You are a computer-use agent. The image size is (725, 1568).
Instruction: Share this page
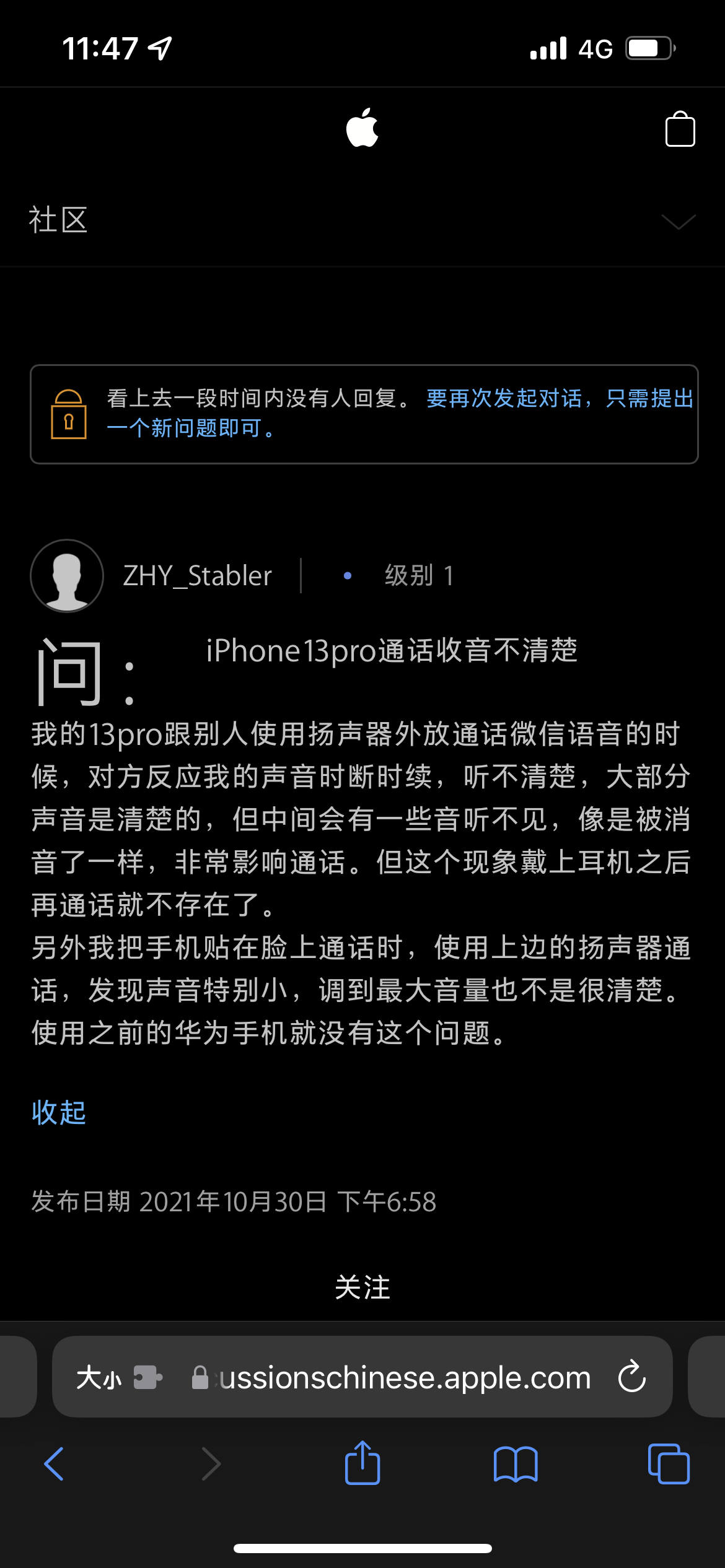(362, 1463)
